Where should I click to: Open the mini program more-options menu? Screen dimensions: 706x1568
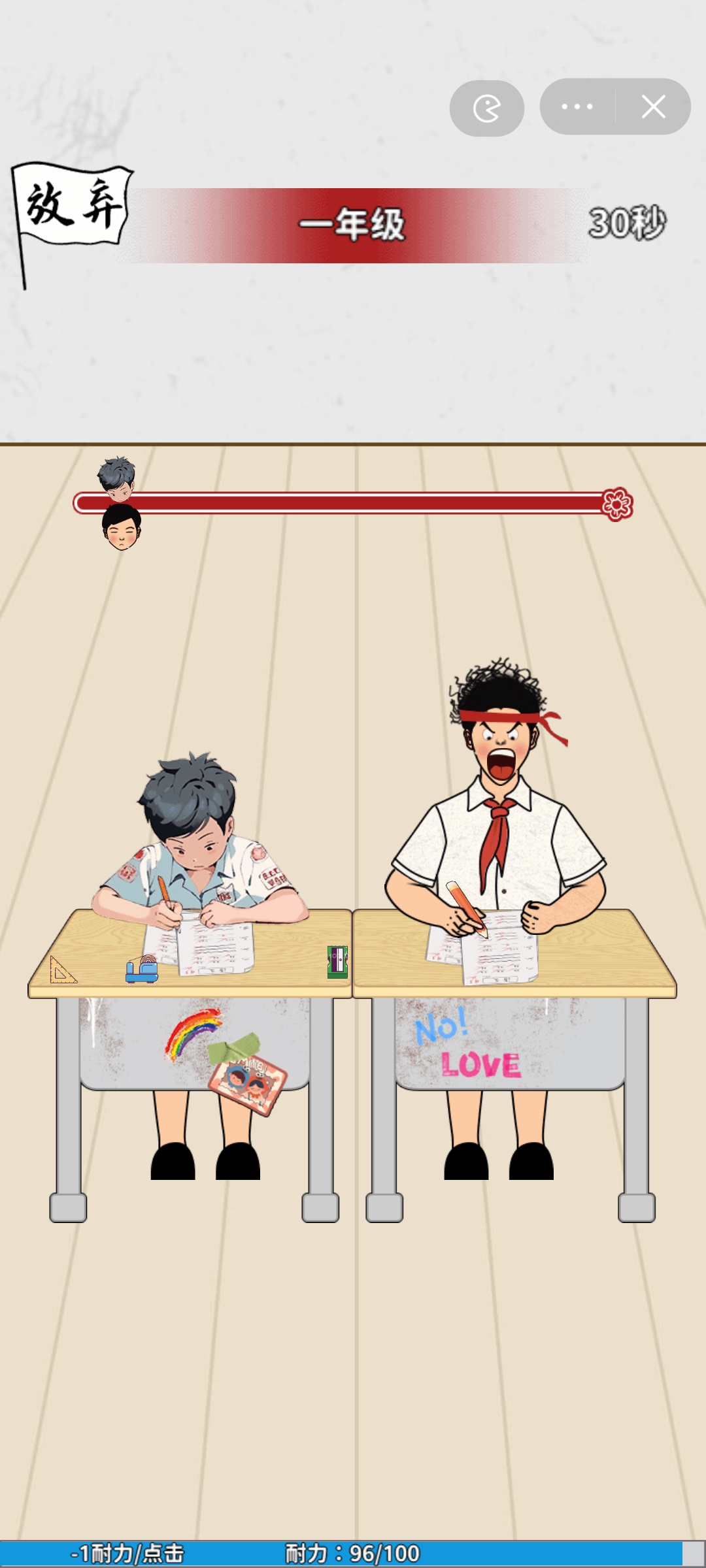click(577, 106)
